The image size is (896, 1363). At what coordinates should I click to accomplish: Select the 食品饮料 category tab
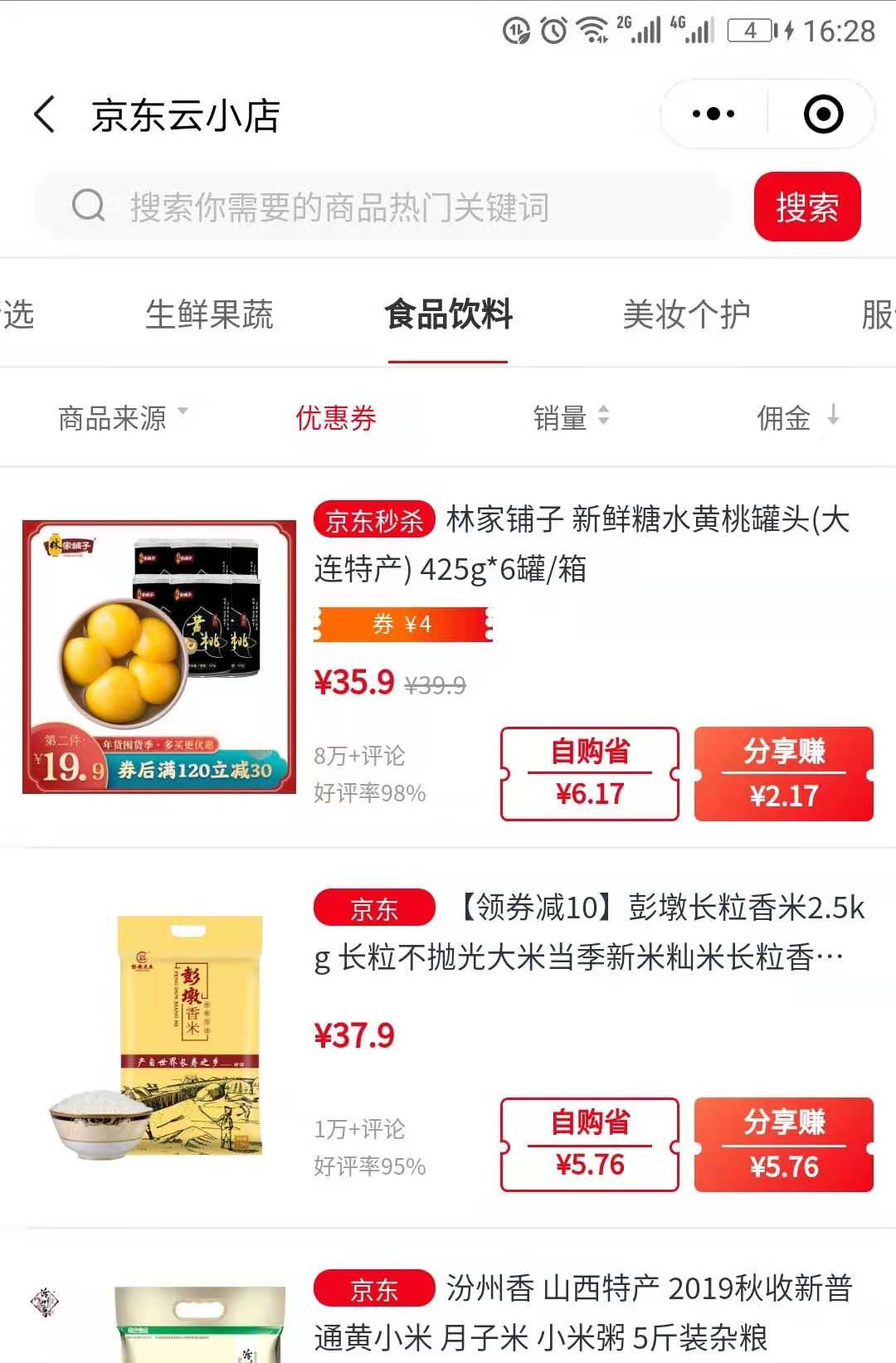(448, 315)
